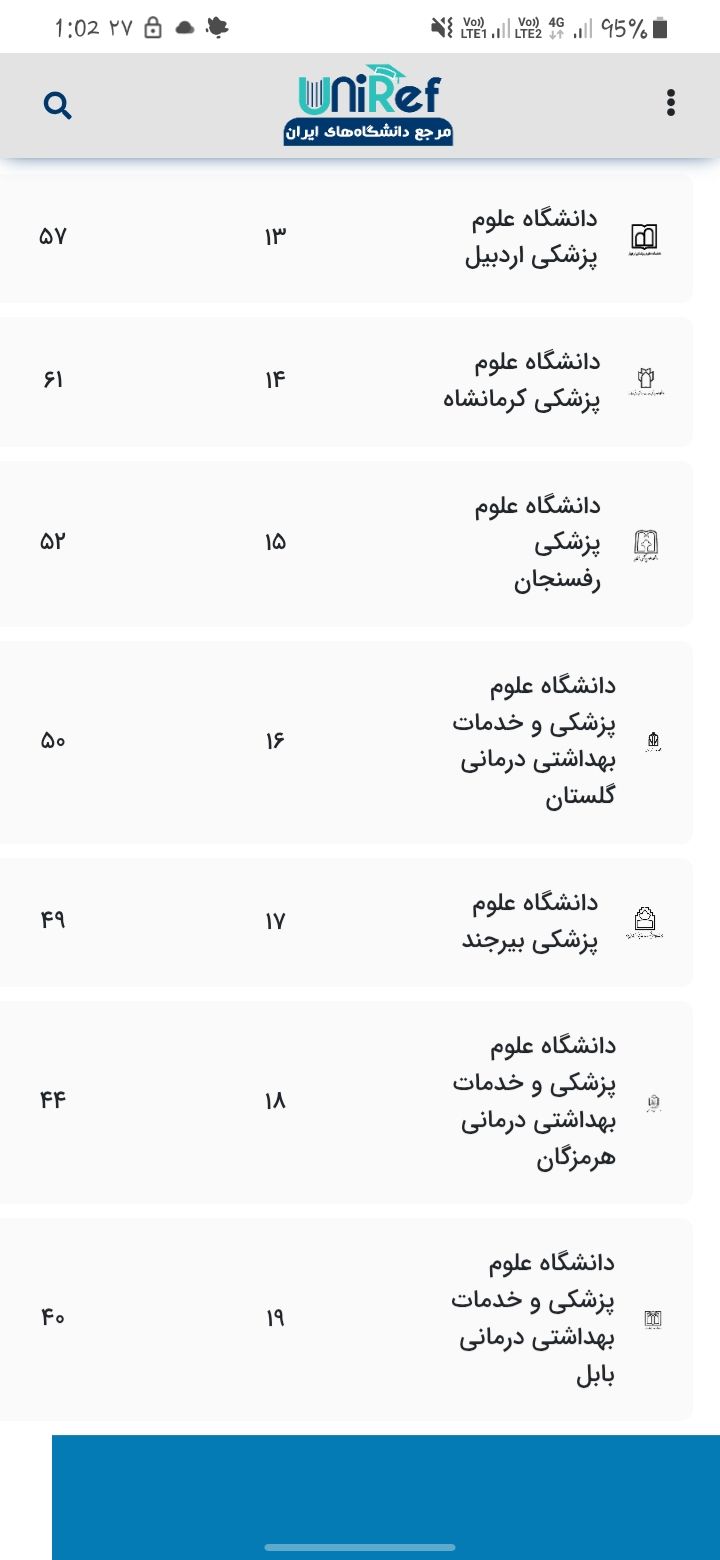Open Rafsanjan University of Medical Sciences row

[557, 543]
